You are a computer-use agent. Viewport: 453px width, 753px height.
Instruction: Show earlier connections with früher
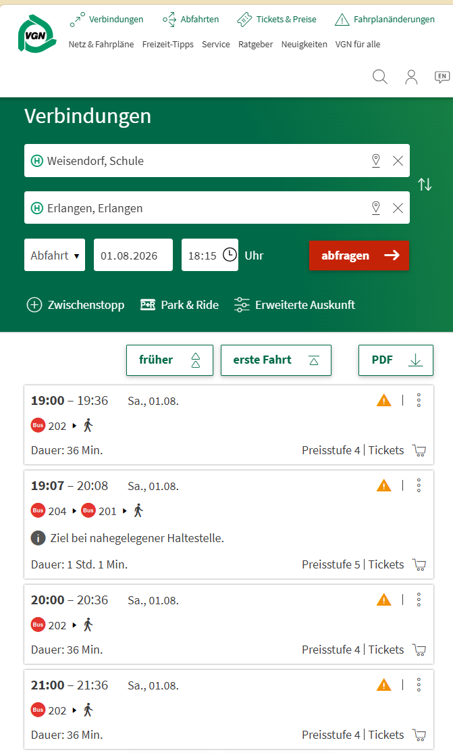coord(170,360)
